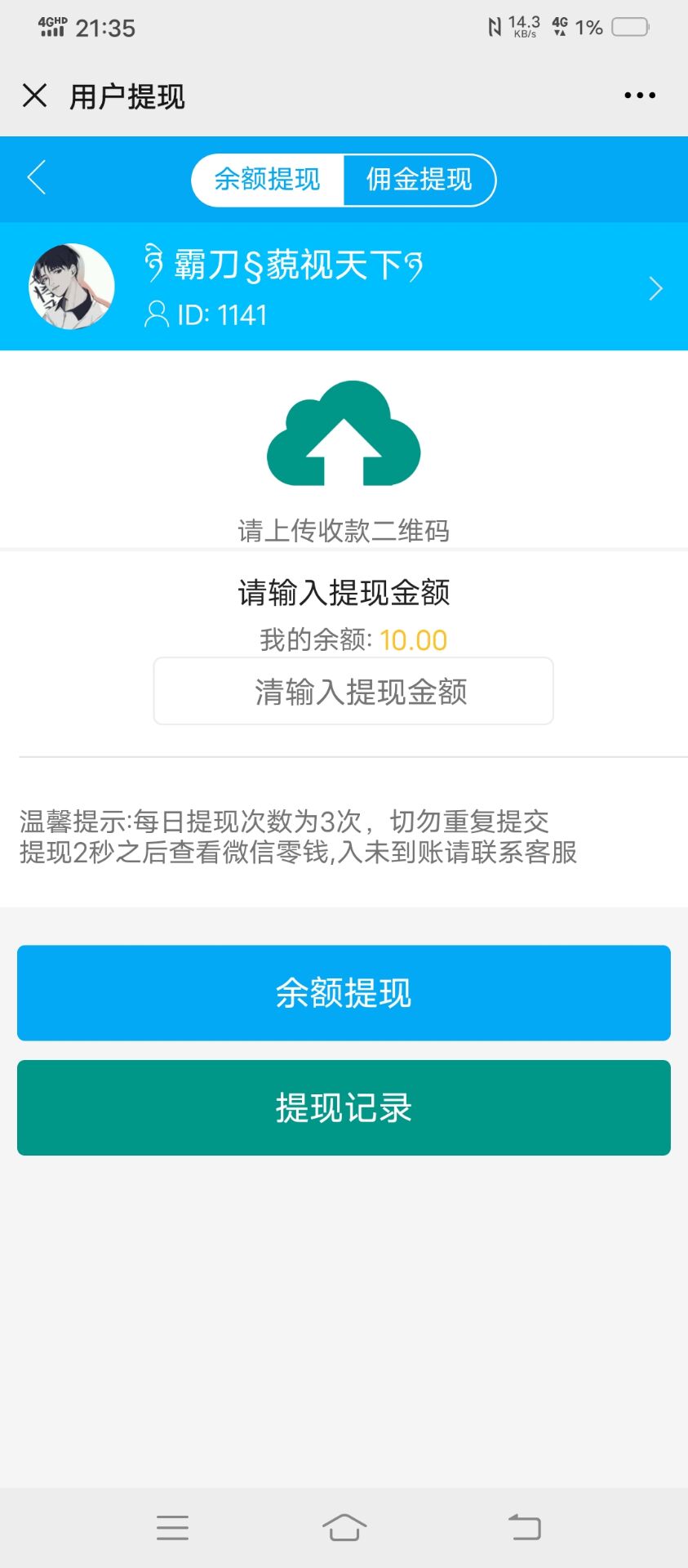Open the profile row for ID 1141
The height and width of the screenshot is (1568, 688).
coord(344,287)
